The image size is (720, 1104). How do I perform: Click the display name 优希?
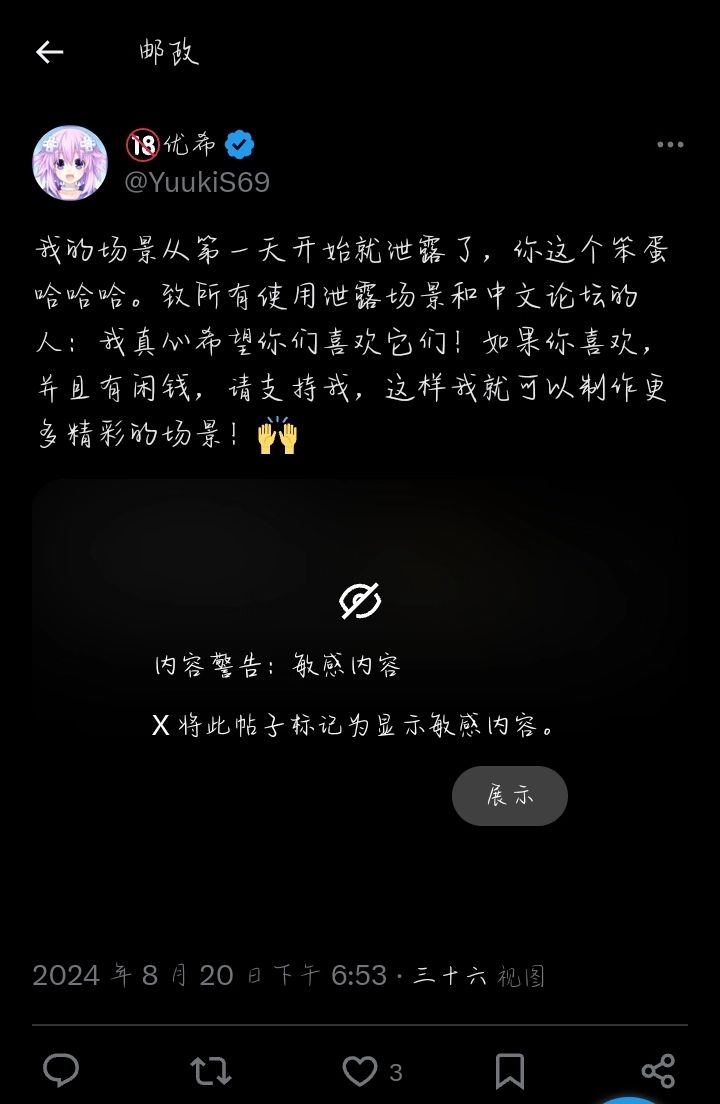[x=187, y=143]
